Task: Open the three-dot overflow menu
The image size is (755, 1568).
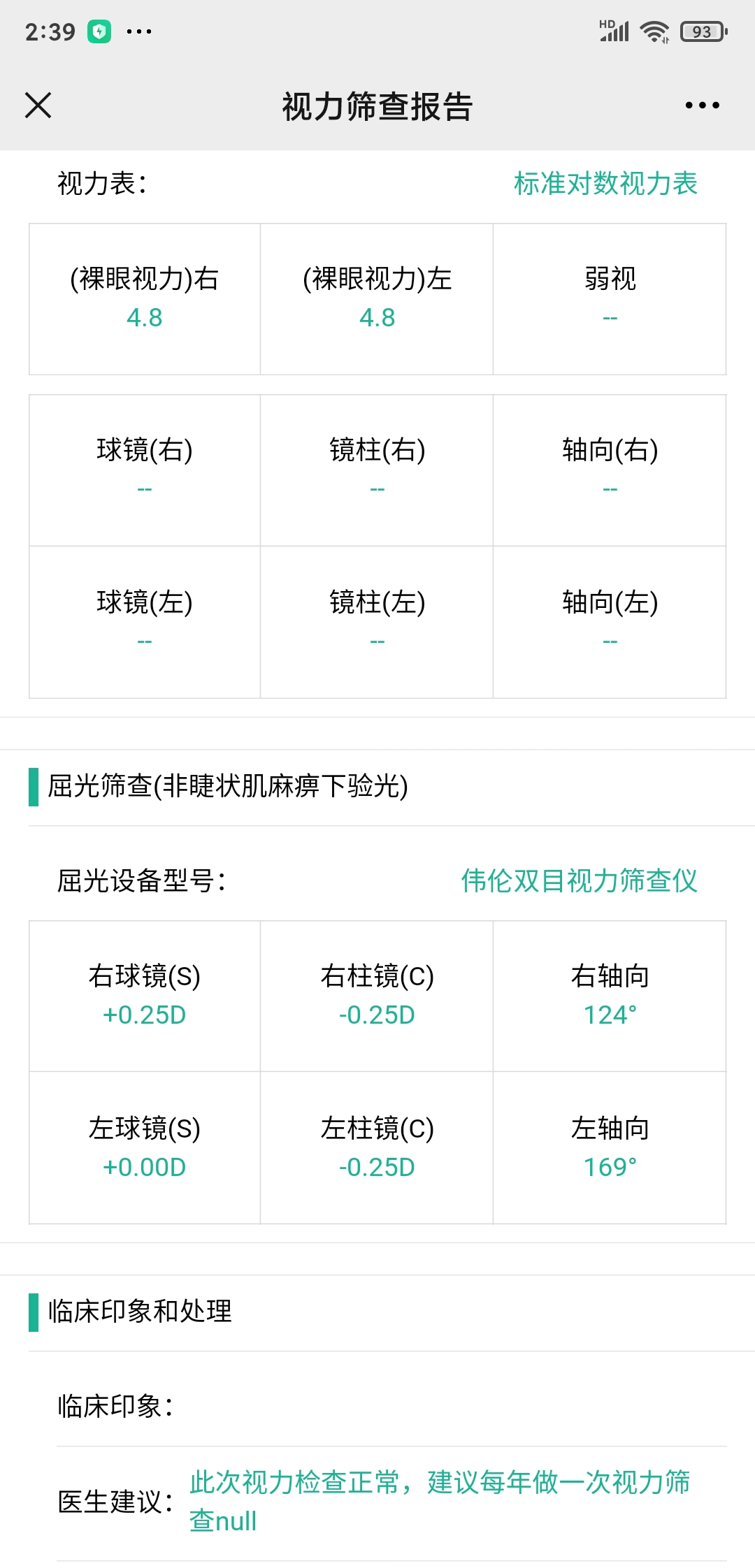Action: (702, 106)
